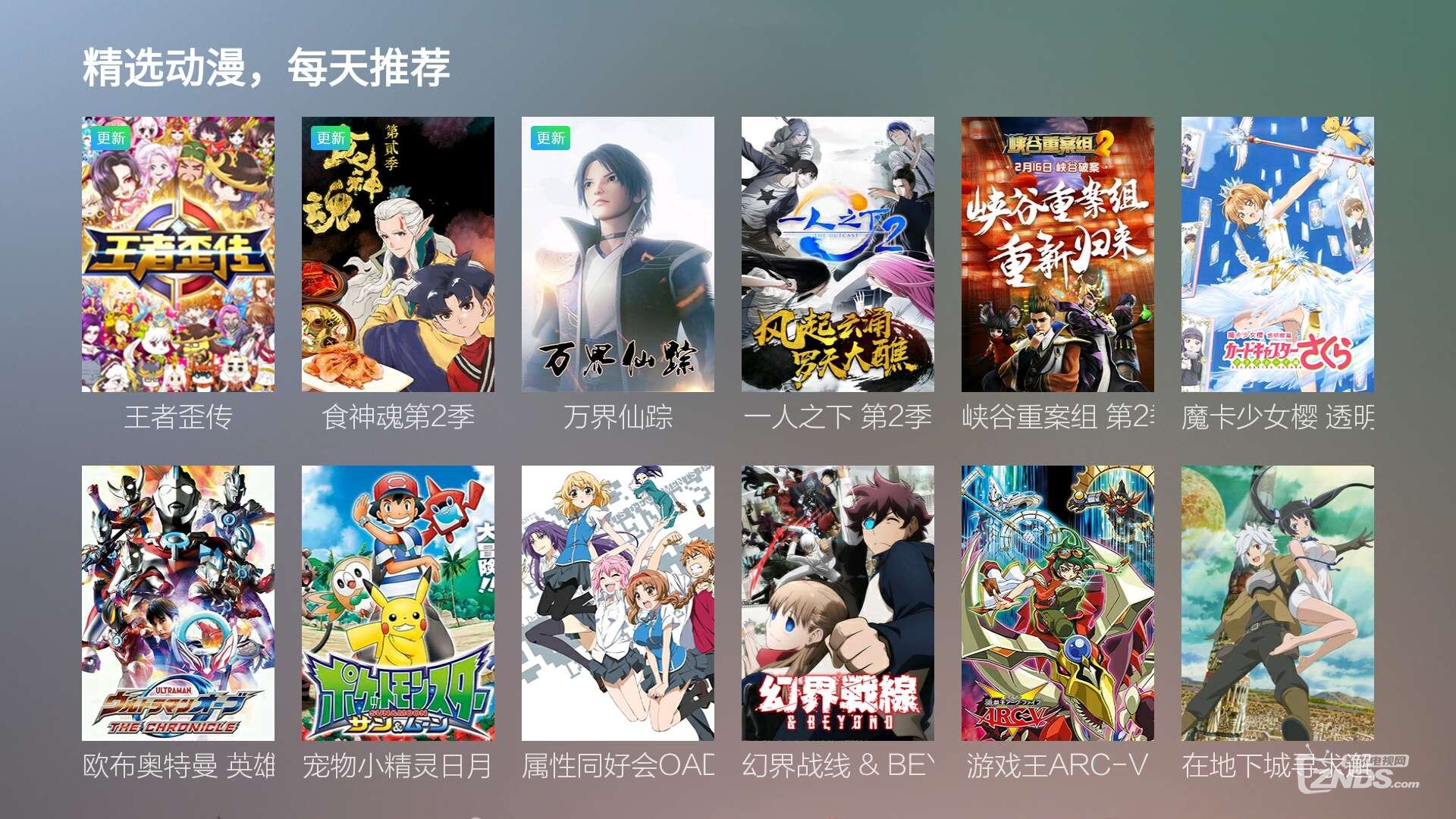Select 幻界战线 & BEYOND poster

pos(838,604)
